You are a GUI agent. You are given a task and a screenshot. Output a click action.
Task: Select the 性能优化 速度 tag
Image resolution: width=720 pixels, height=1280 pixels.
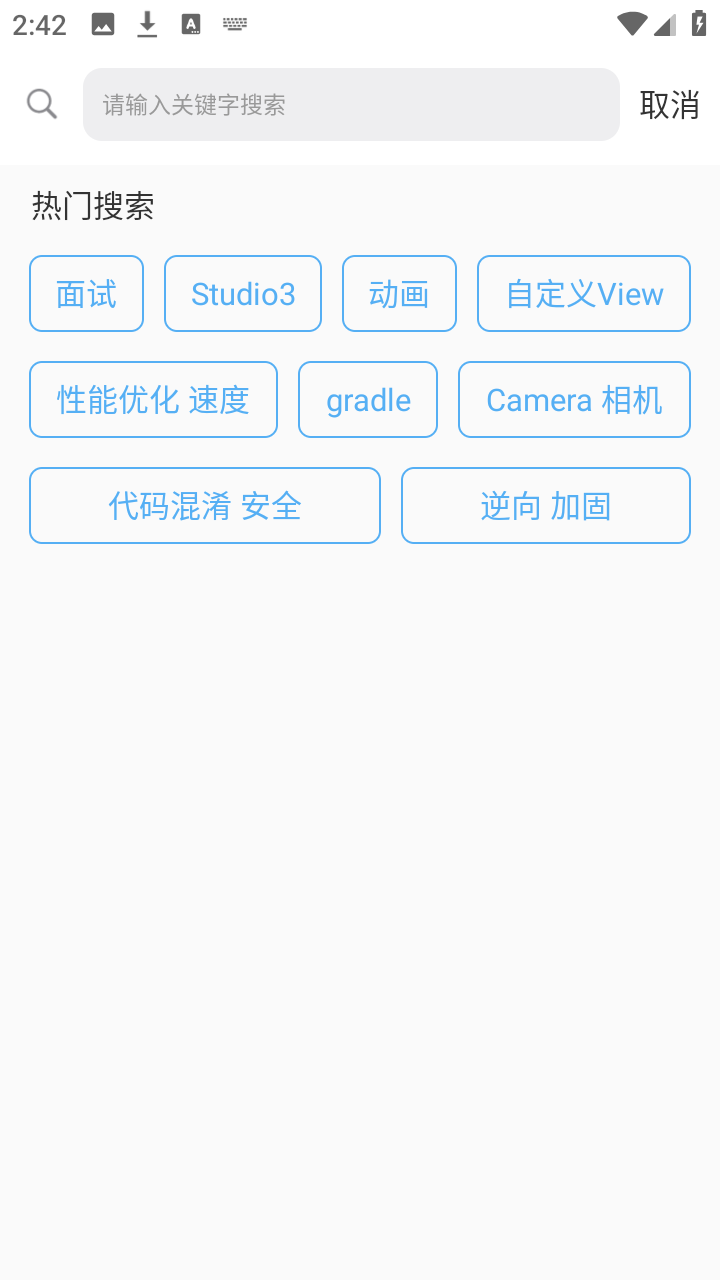pyautogui.click(x=153, y=399)
